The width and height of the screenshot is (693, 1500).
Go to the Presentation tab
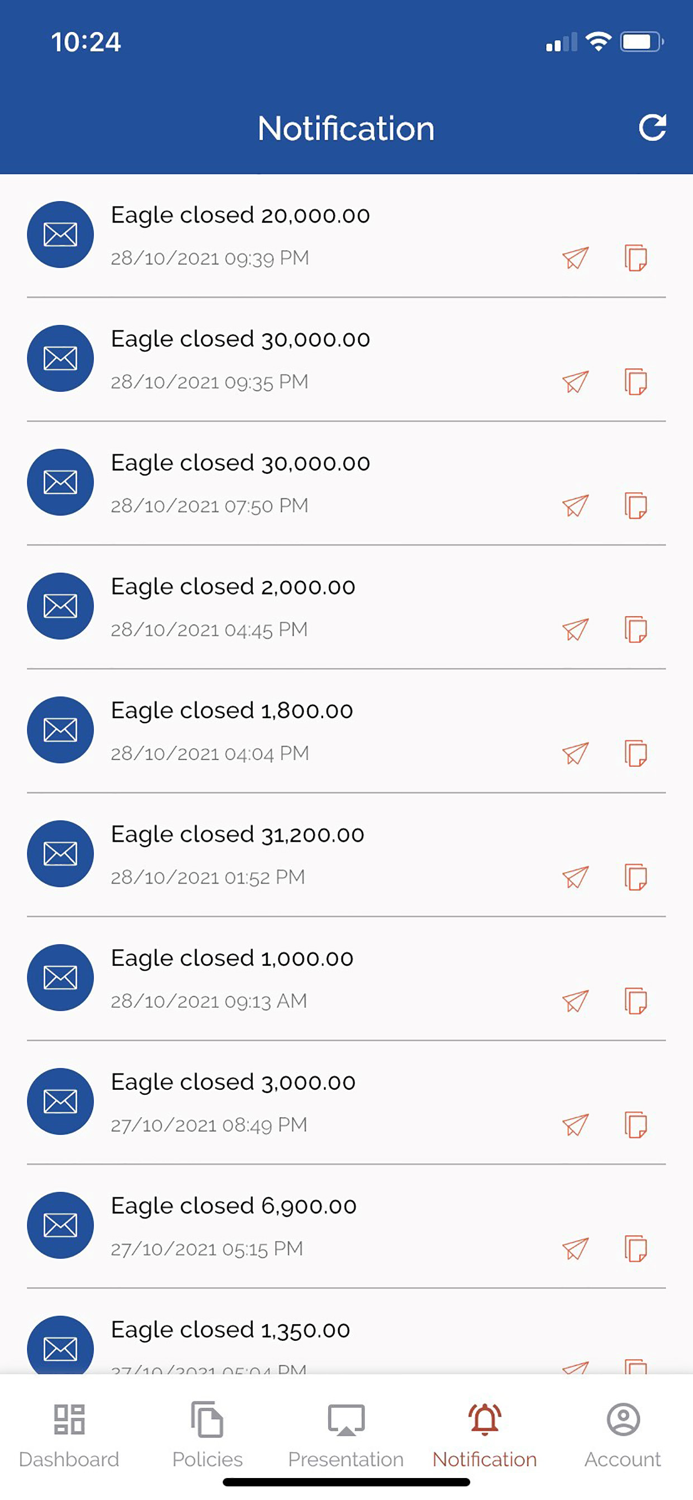pos(346,1436)
